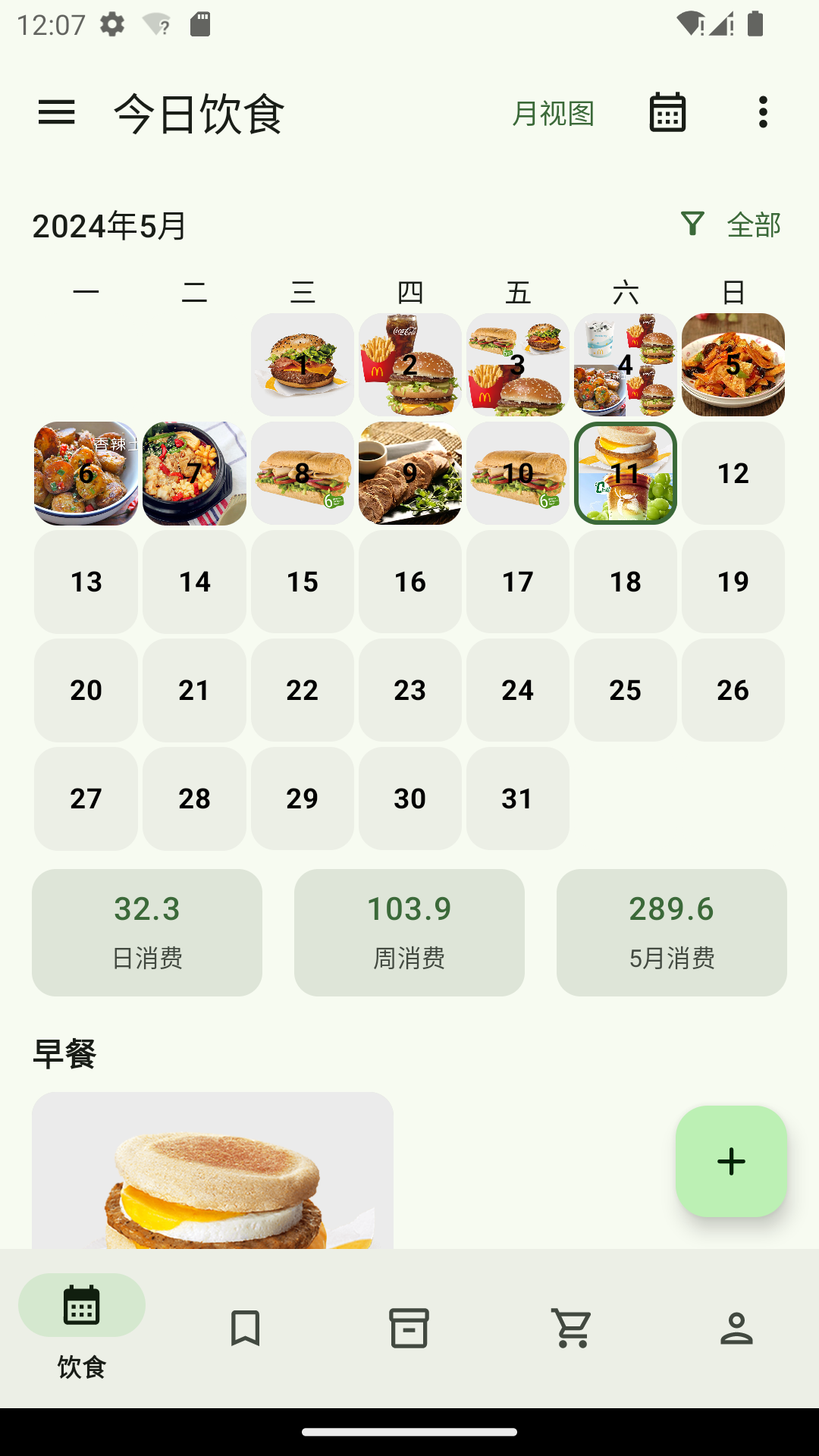819x1456 pixels.
Task: Switch to 月视图 view
Action: pos(553,112)
